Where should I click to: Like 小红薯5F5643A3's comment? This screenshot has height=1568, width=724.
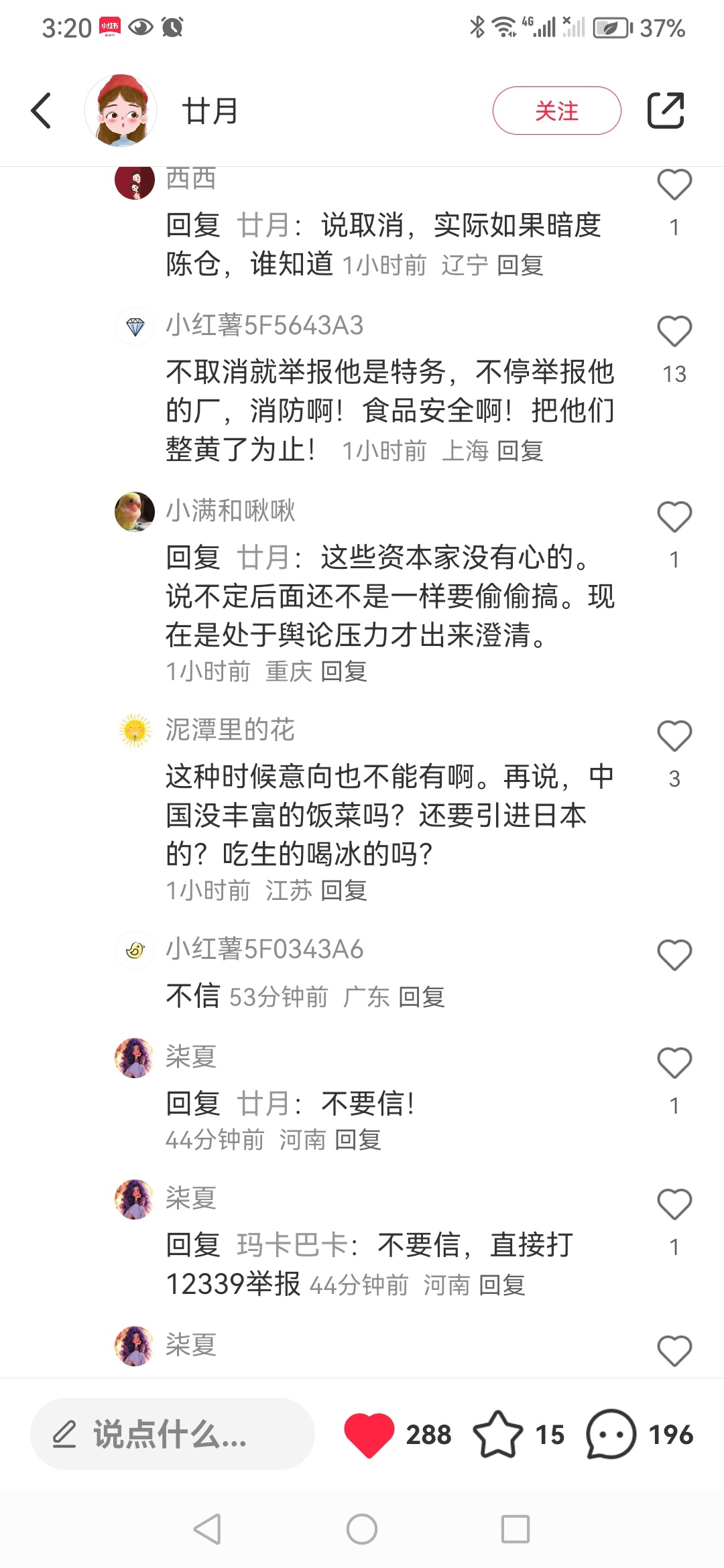[x=674, y=331]
